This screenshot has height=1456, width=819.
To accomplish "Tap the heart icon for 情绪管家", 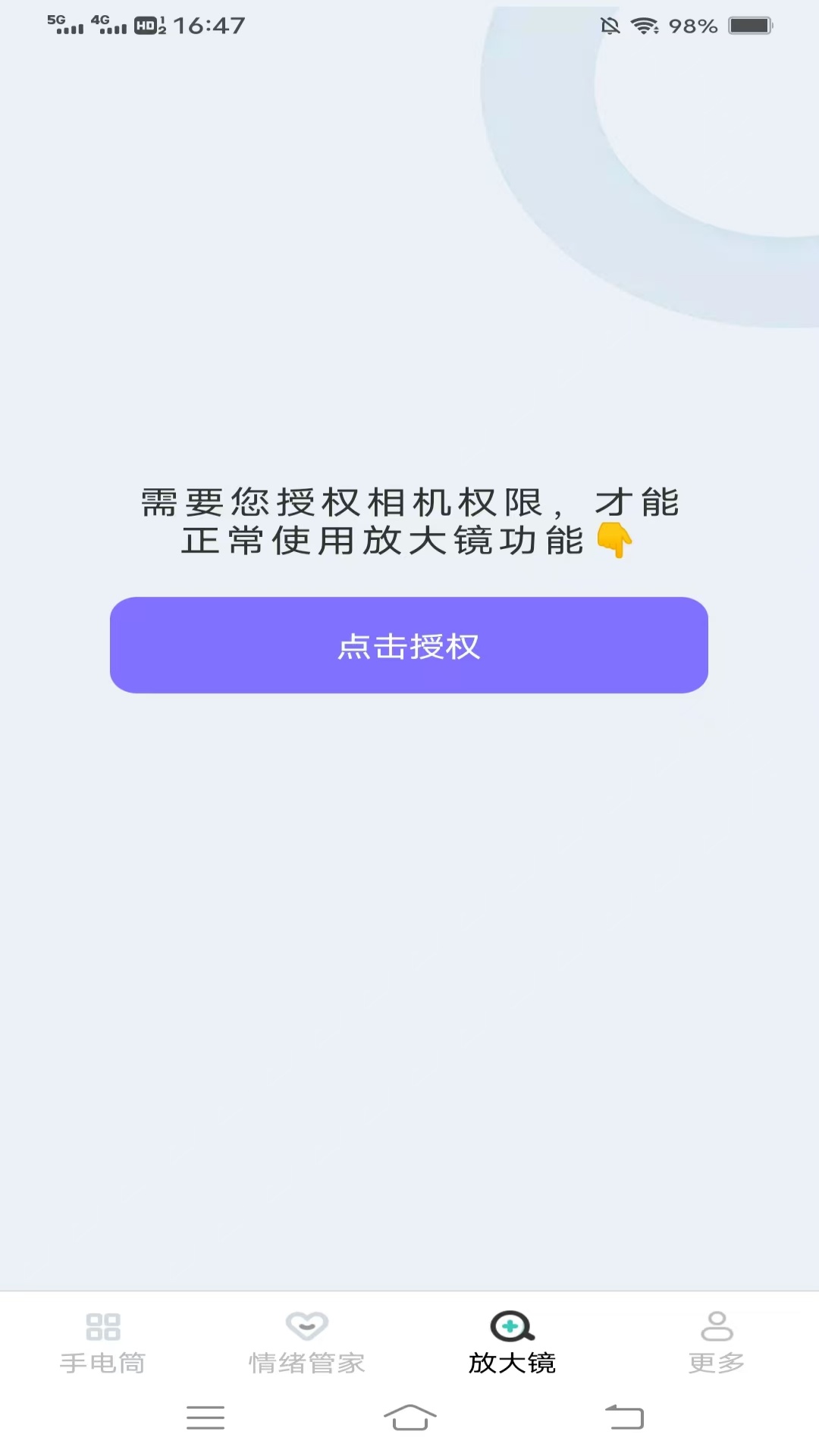I will (308, 1323).
